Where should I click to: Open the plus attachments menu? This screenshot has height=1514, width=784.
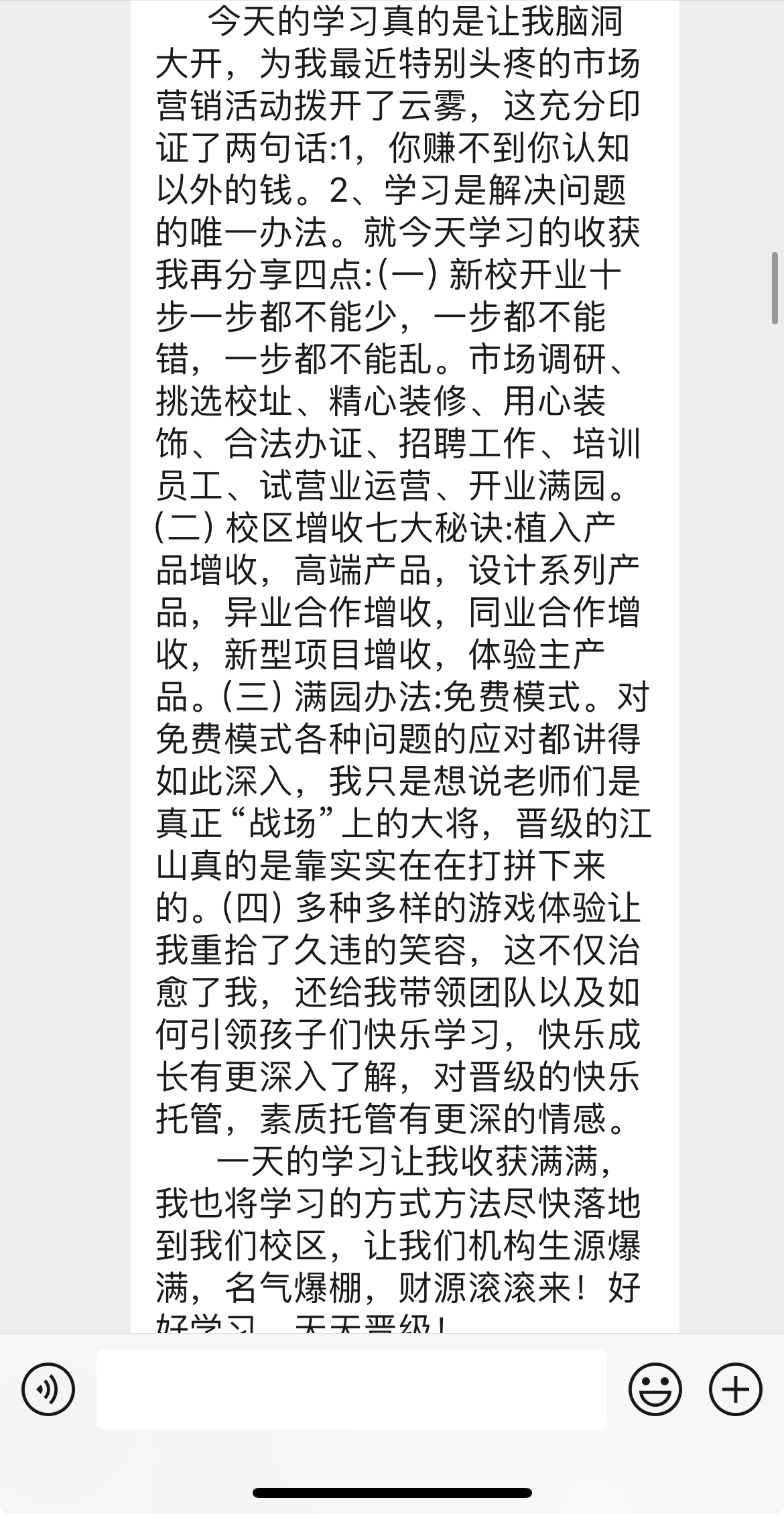(x=735, y=1388)
